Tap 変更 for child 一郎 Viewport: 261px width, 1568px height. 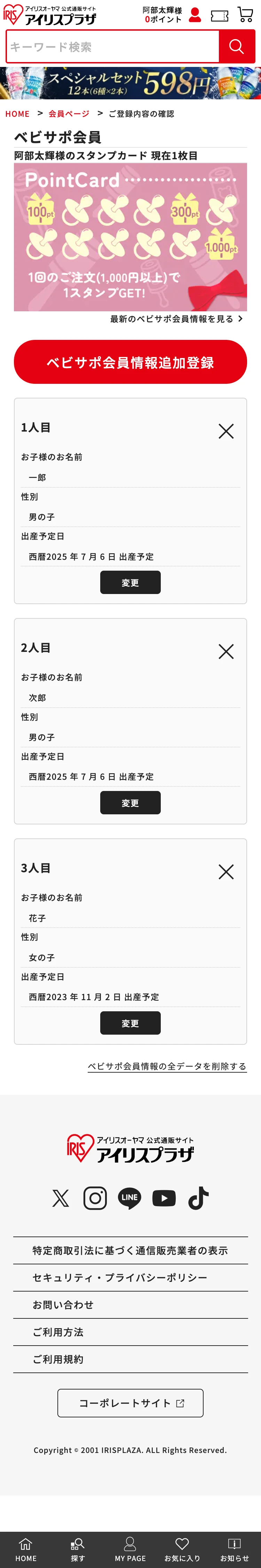pyautogui.click(x=130, y=583)
